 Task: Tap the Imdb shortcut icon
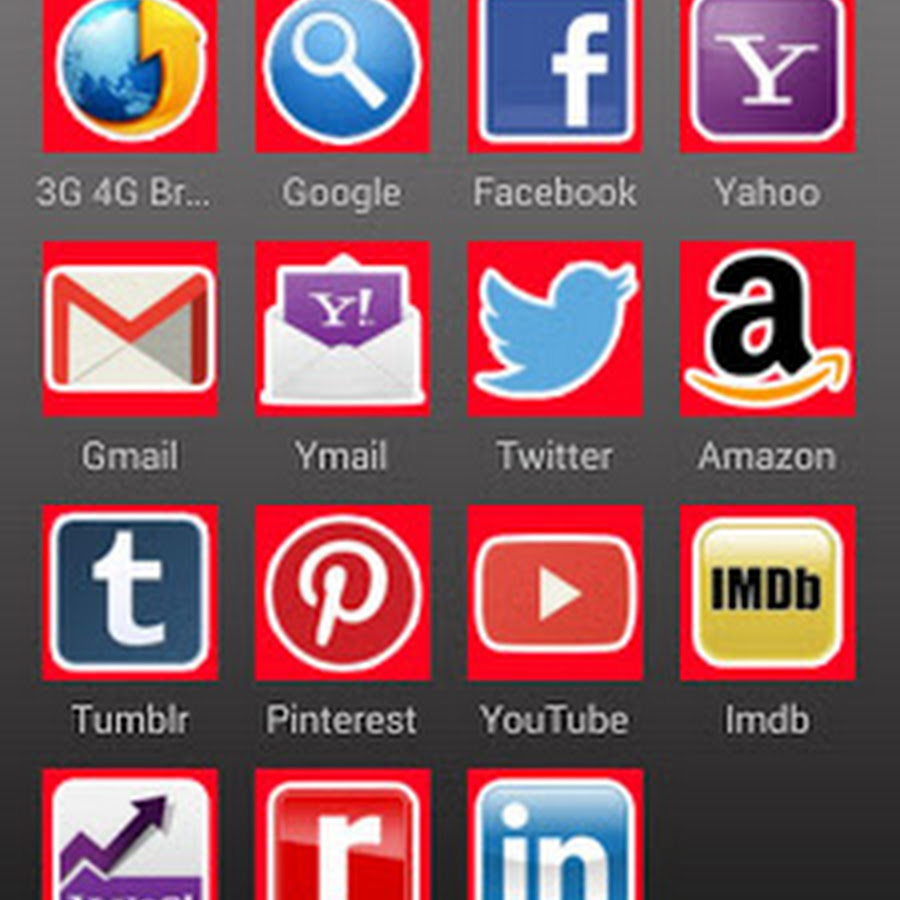(767, 592)
